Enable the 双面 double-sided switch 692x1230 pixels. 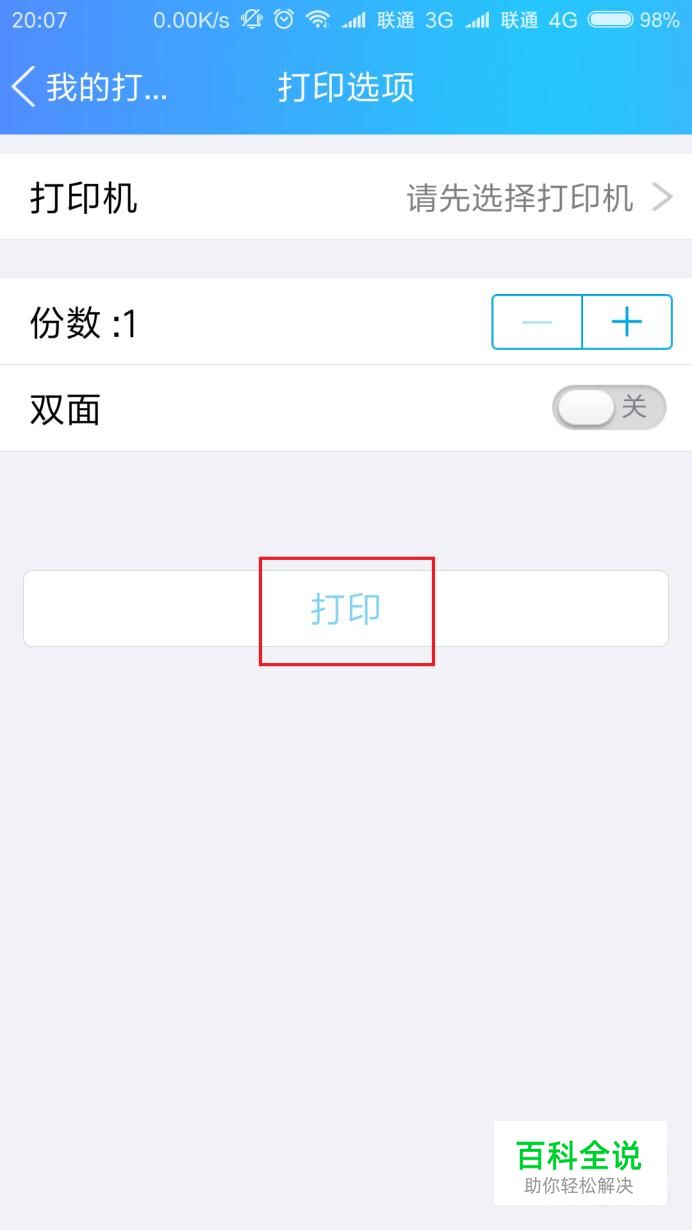click(608, 408)
